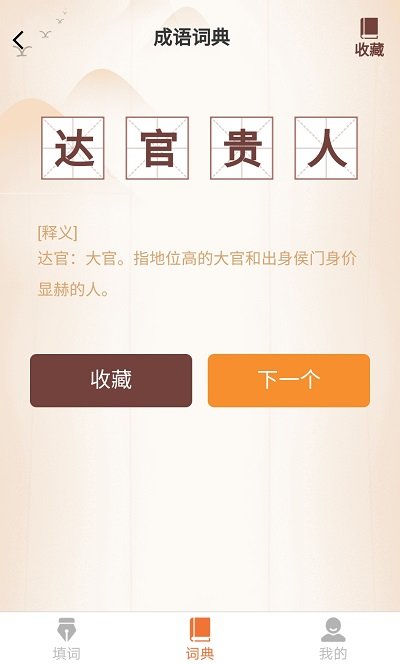The width and height of the screenshot is (400, 664).
Task: Select the 词典 tab
Action: (x=200, y=639)
